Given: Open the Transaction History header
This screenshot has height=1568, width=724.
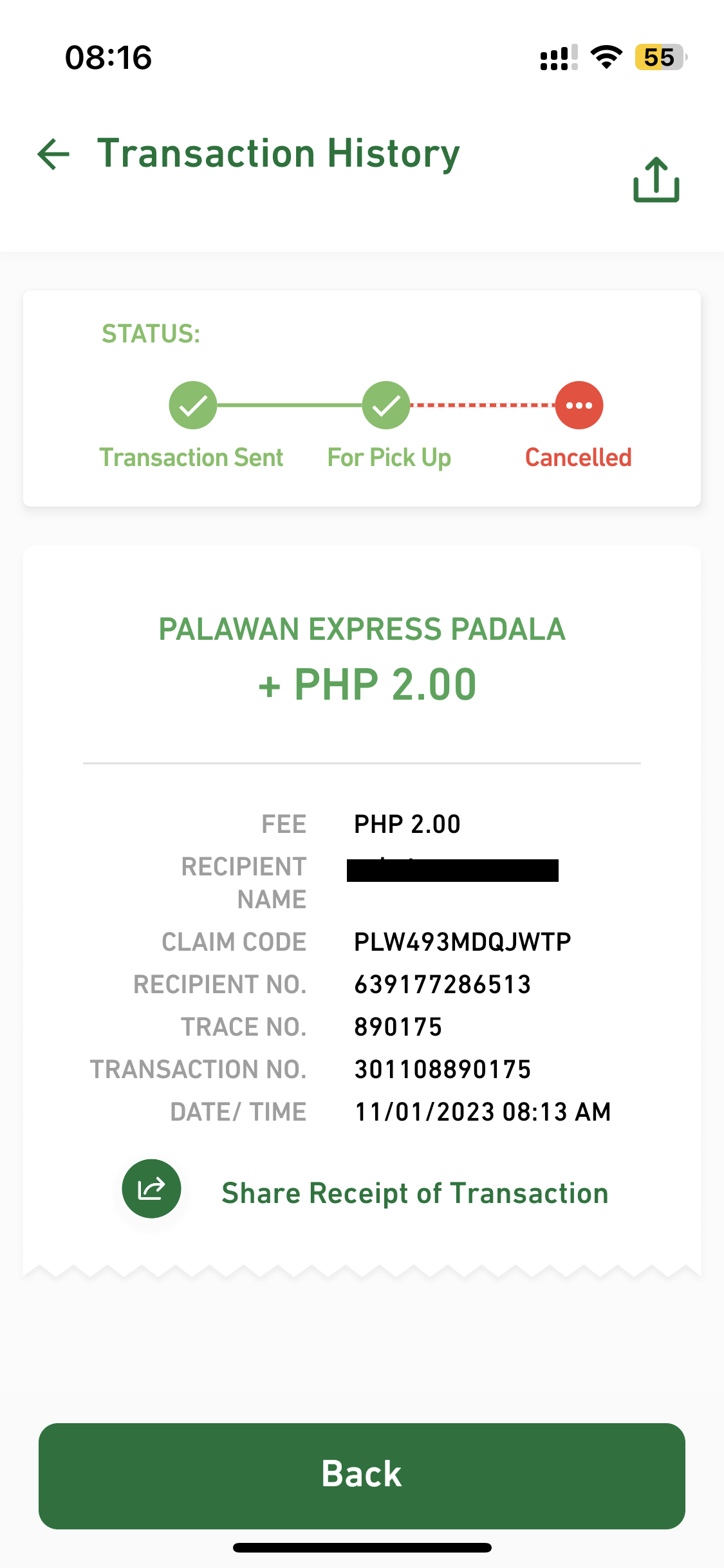Looking at the screenshot, I should coord(278,153).
